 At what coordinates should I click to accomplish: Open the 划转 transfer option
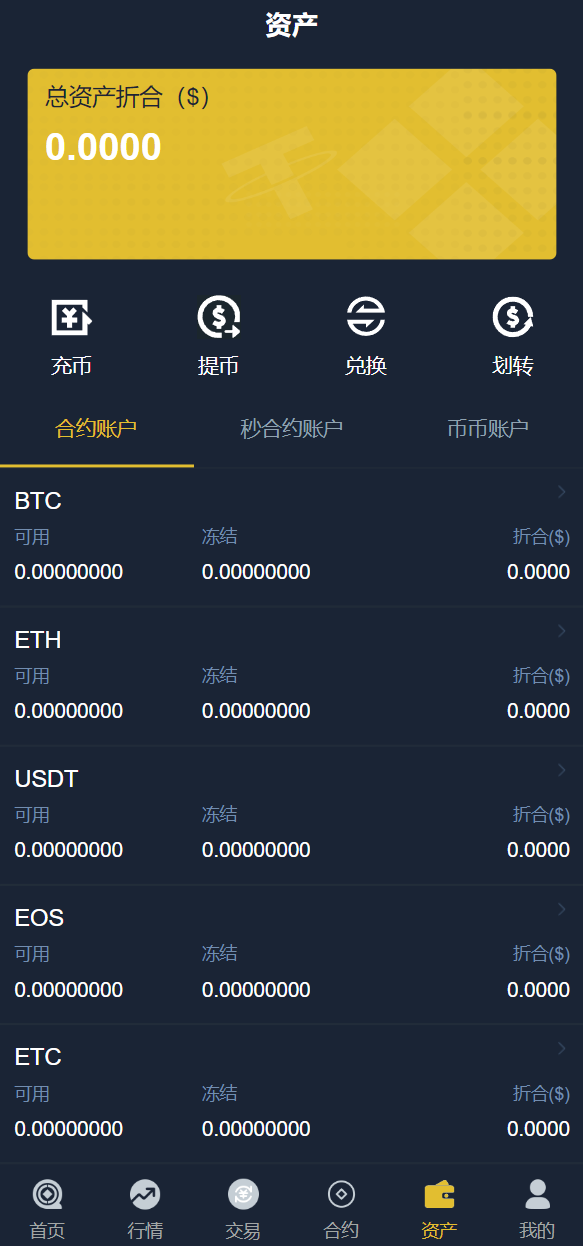tap(513, 337)
